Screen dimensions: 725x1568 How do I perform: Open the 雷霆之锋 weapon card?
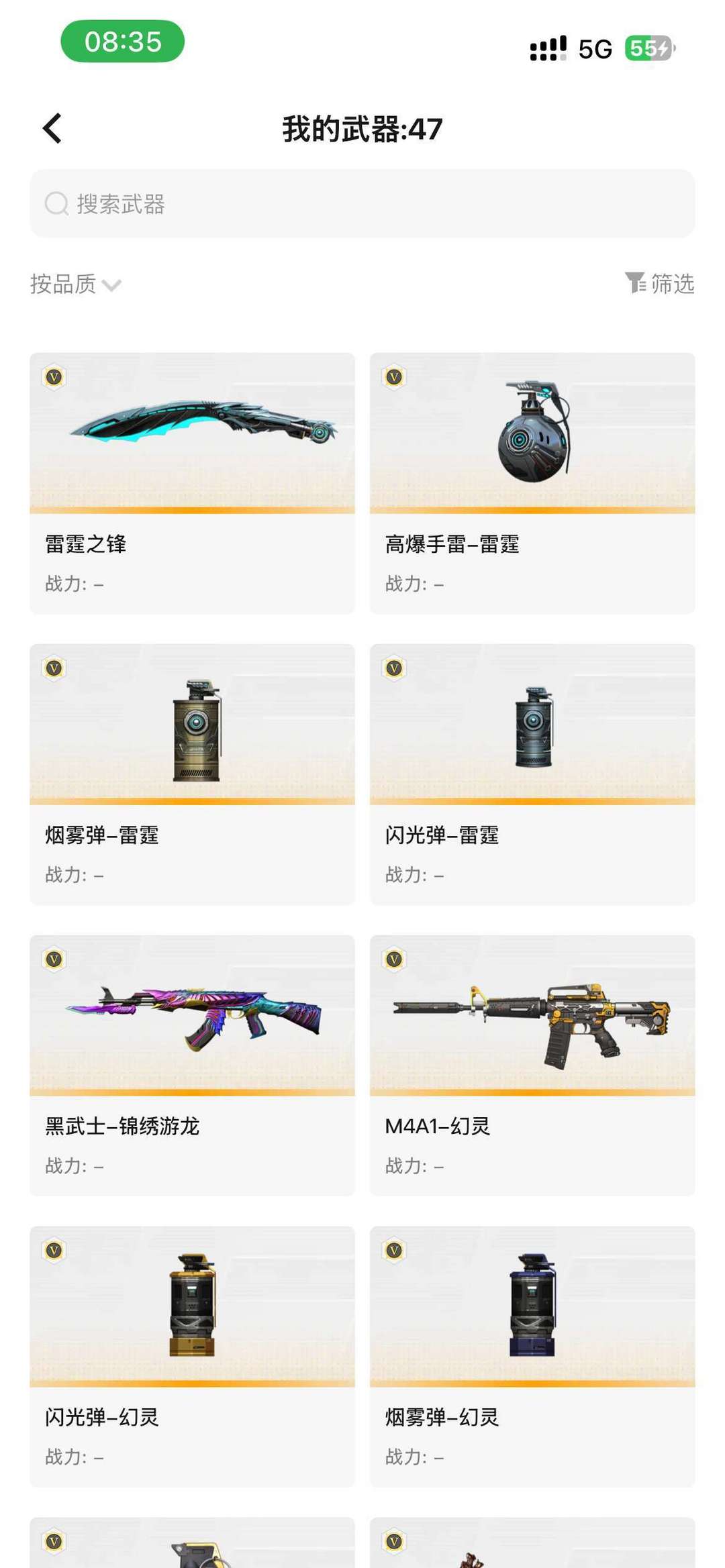point(192,483)
